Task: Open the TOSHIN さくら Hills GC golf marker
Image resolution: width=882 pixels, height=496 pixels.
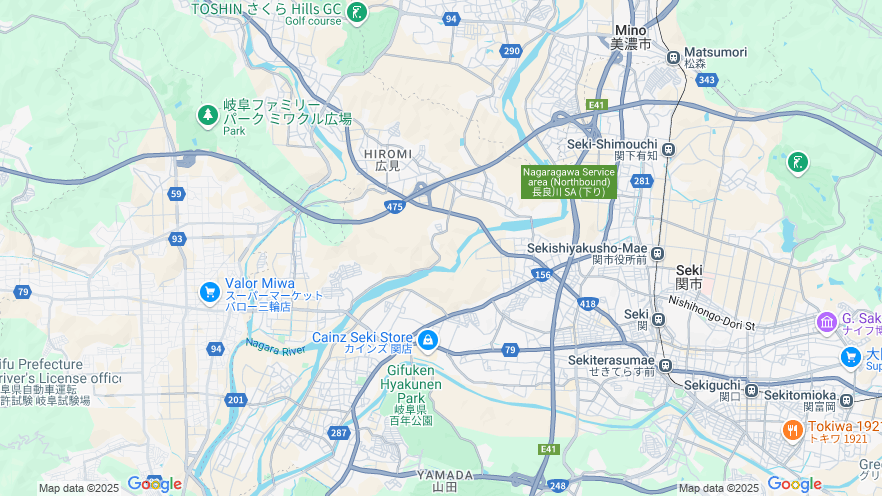Action: point(359,13)
